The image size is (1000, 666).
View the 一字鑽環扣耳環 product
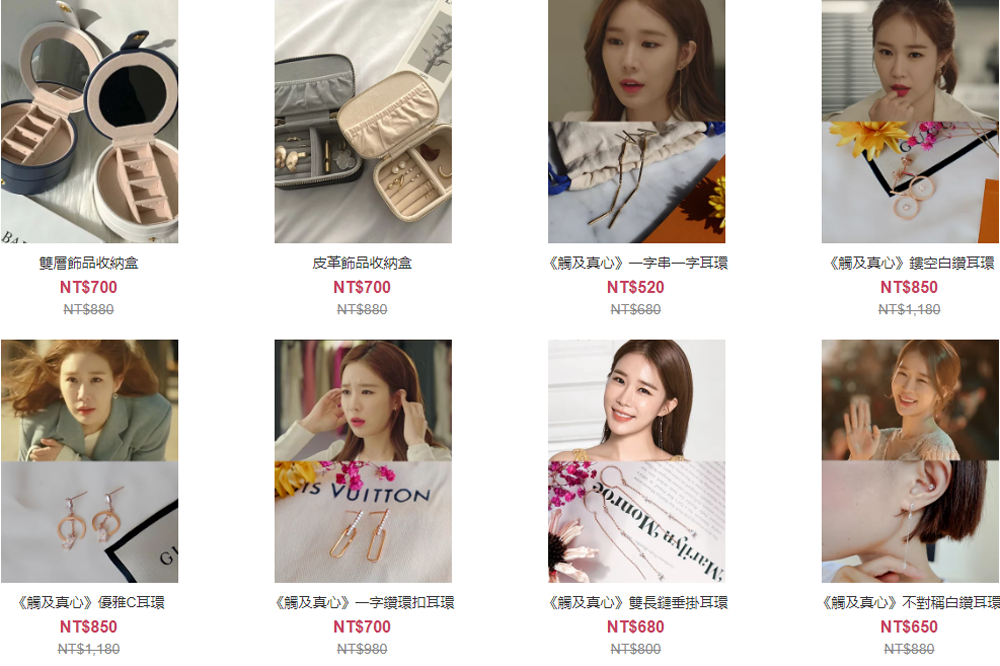tap(363, 462)
